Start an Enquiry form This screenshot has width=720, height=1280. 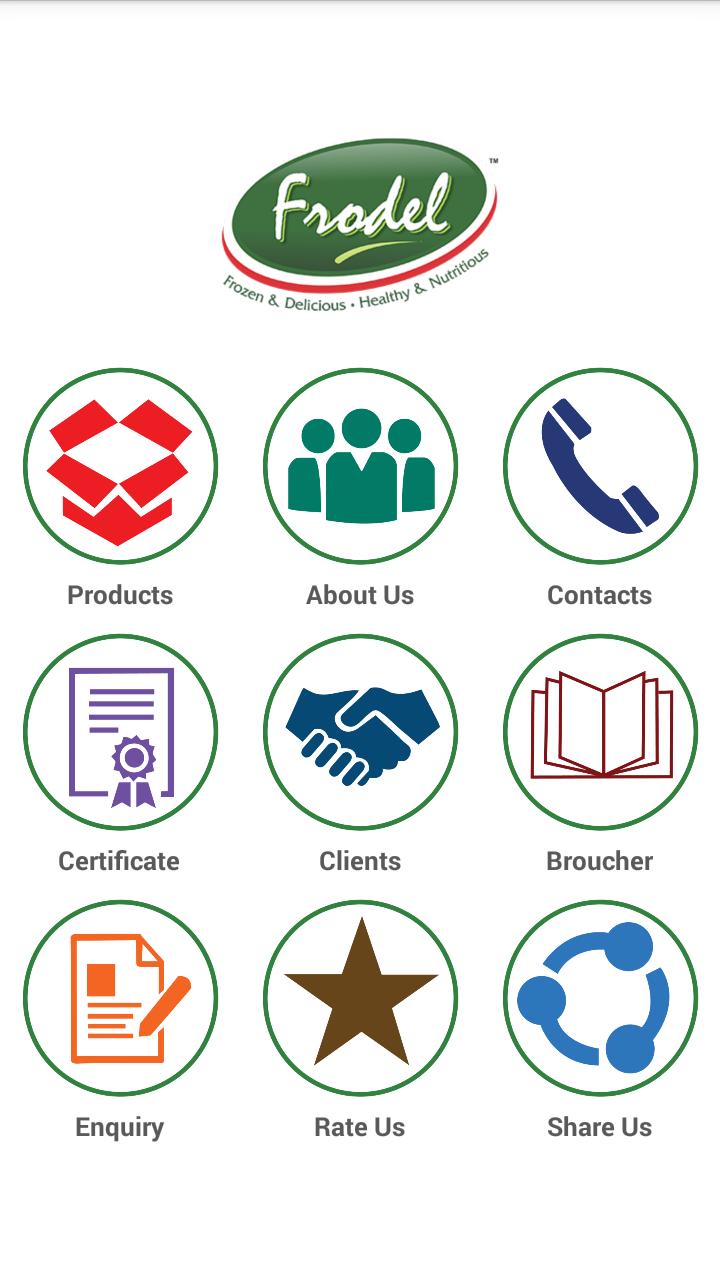(120, 998)
